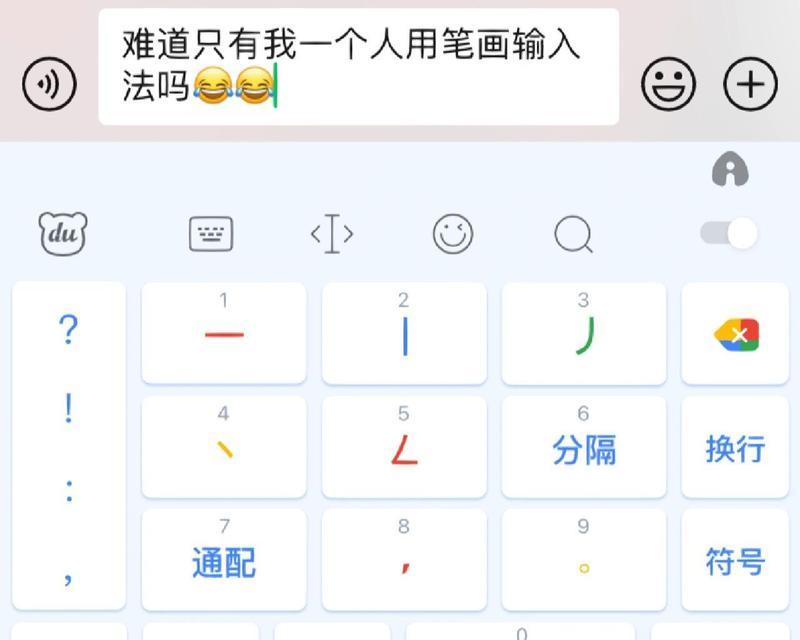
Task: Enter left-falling stroke key 3
Action: [x=584, y=333]
